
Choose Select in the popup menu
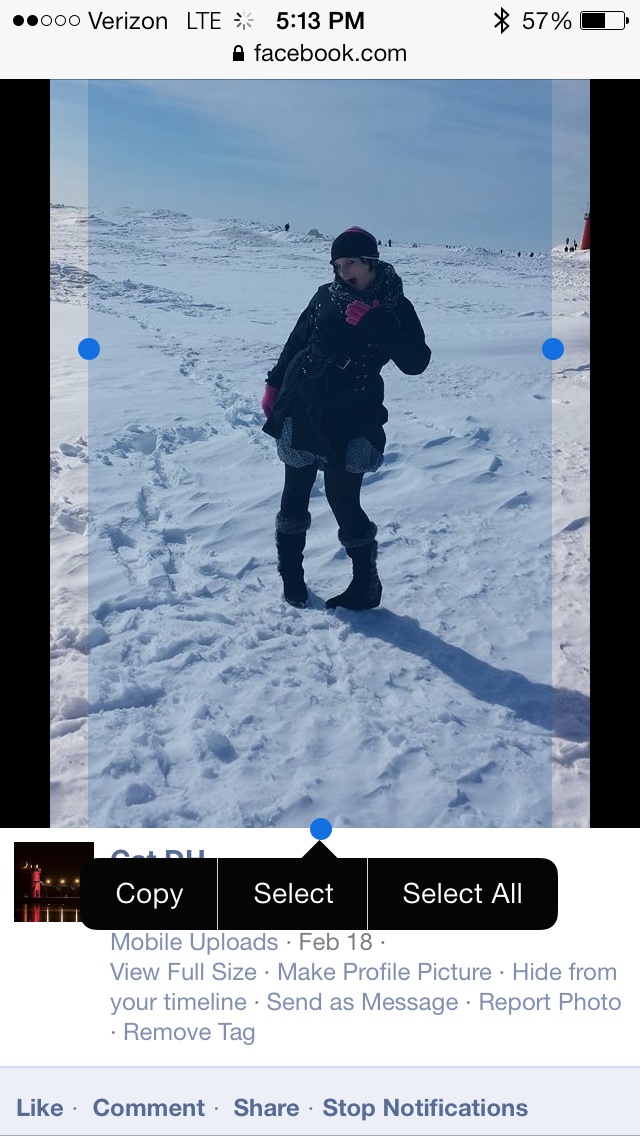pos(293,893)
